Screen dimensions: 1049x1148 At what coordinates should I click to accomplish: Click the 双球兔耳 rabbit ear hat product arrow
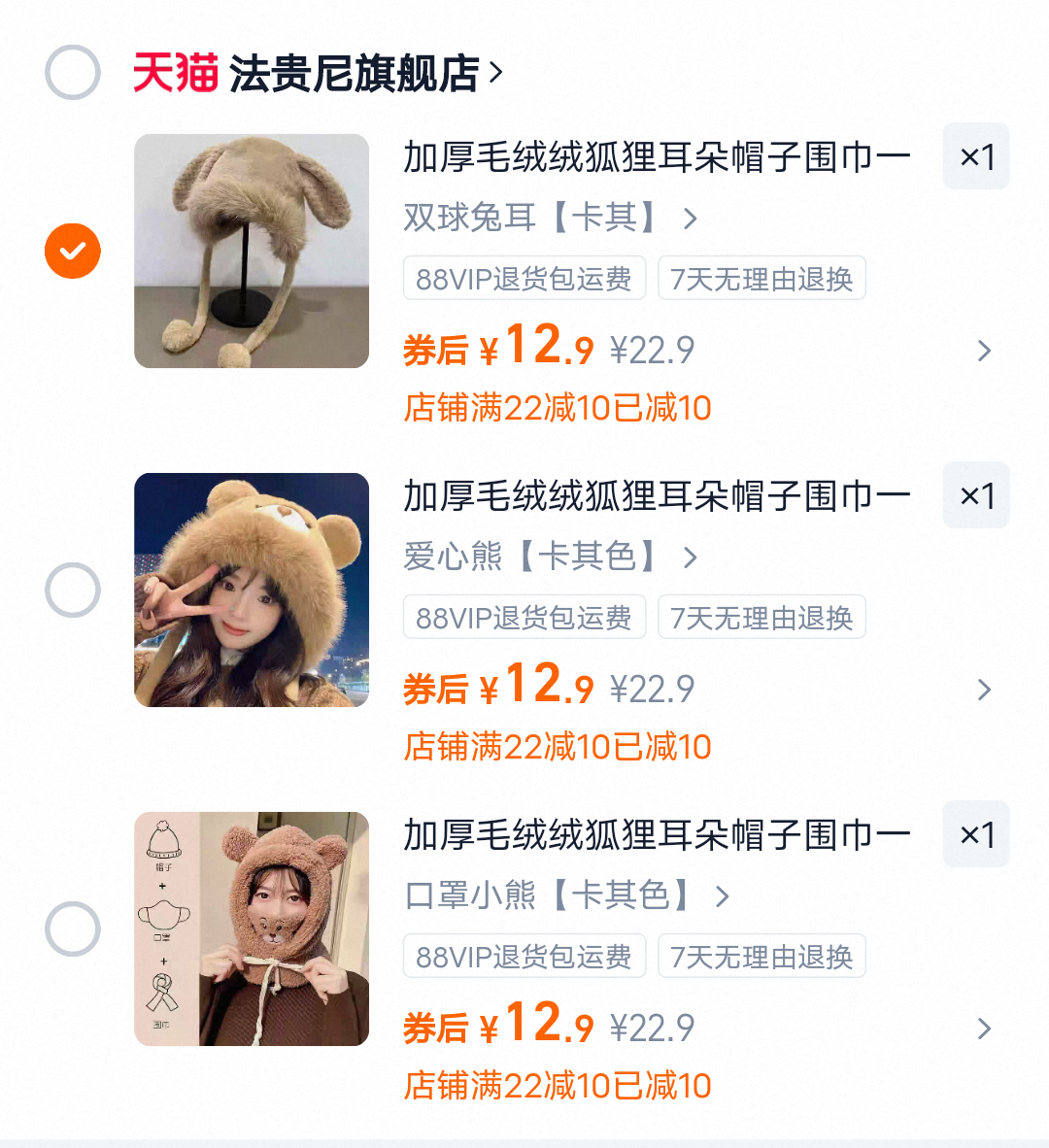point(985,350)
